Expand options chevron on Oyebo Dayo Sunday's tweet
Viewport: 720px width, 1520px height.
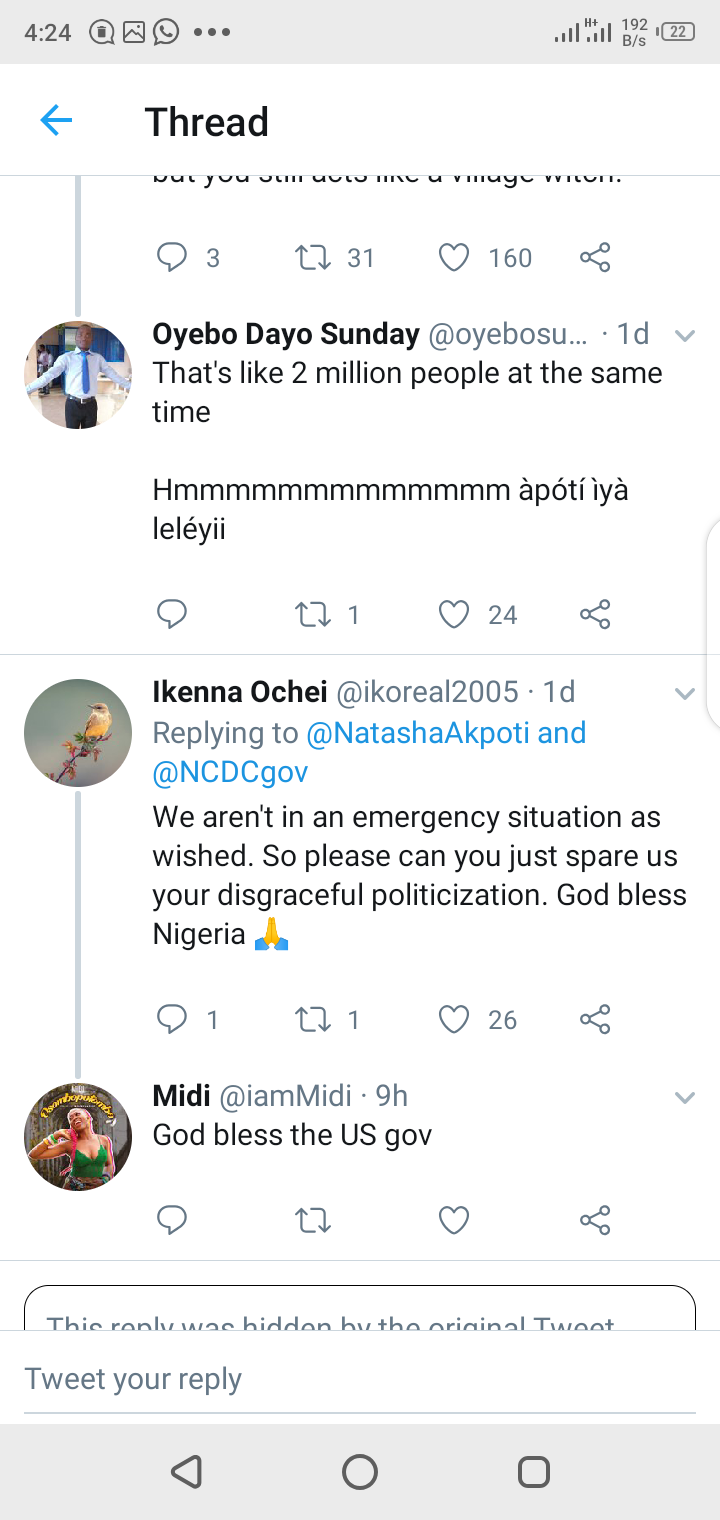coord(685,336)
